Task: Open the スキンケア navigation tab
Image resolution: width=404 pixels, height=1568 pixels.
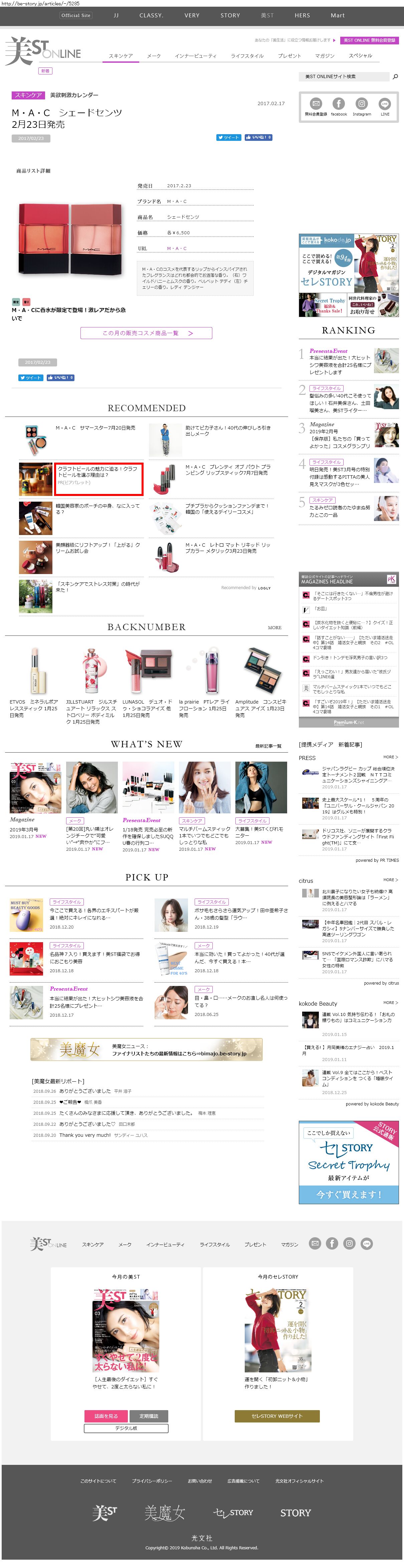Action: [x=121, y=55]
